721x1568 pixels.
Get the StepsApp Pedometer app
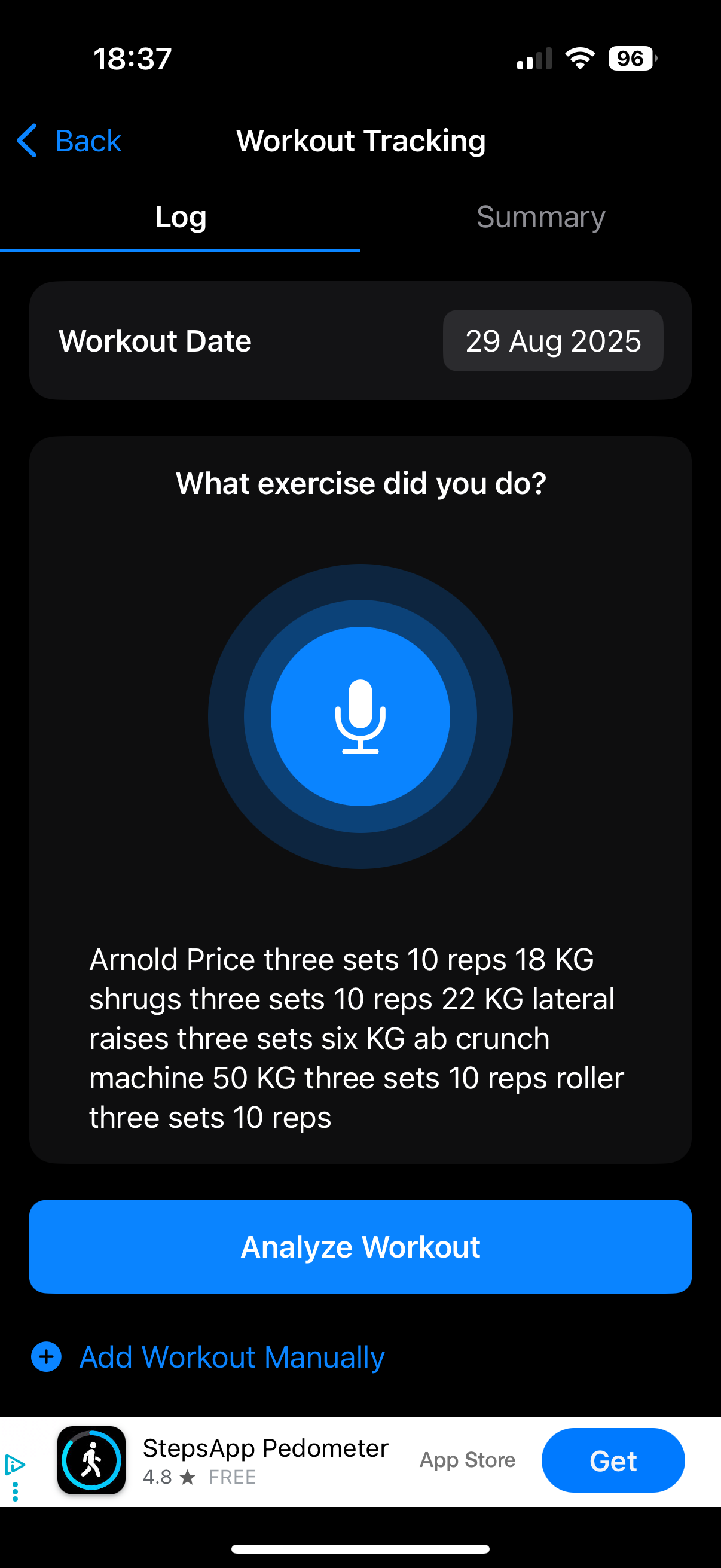click(612, 1460)
